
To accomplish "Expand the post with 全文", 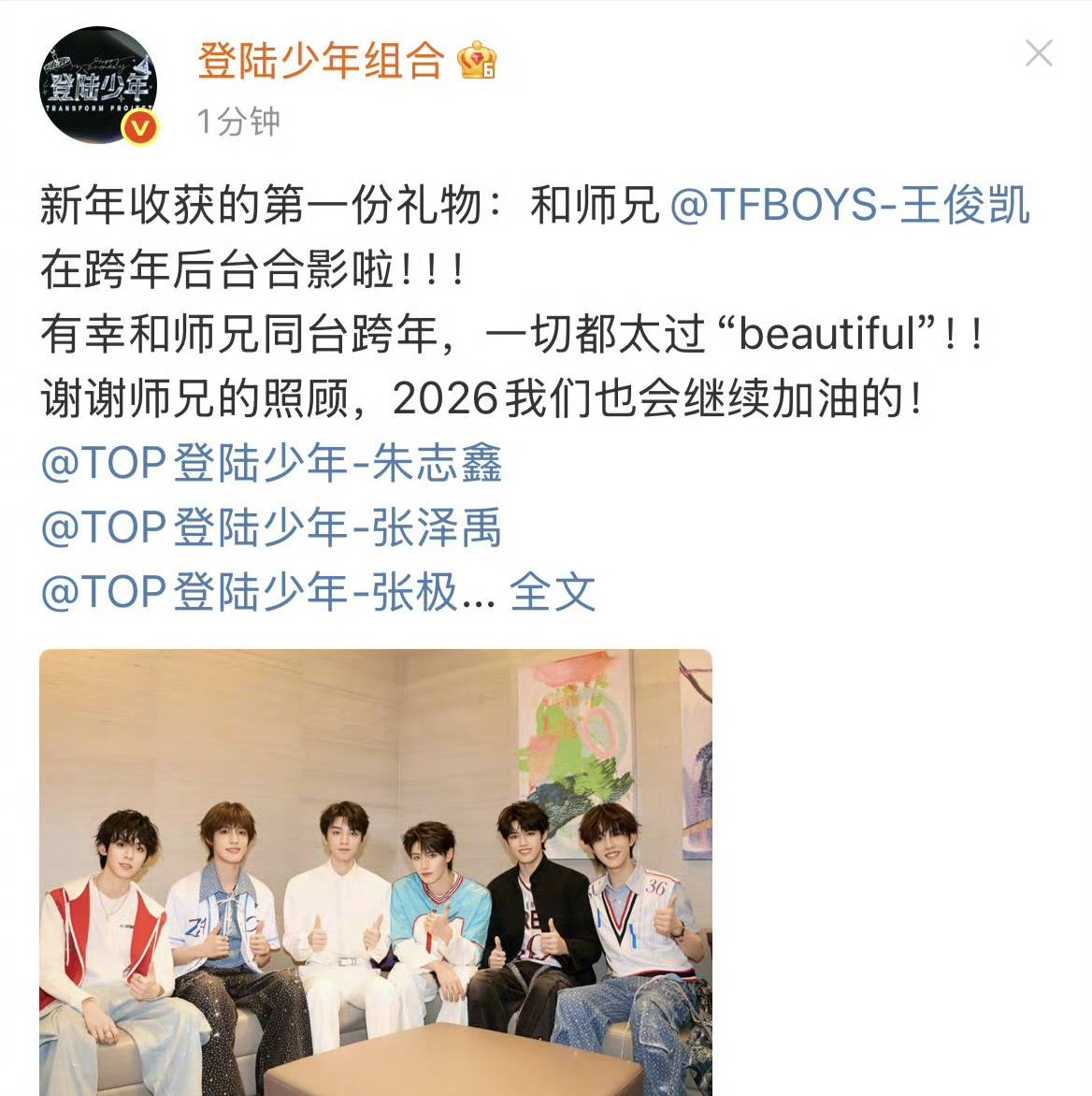I will pos(553,593).
